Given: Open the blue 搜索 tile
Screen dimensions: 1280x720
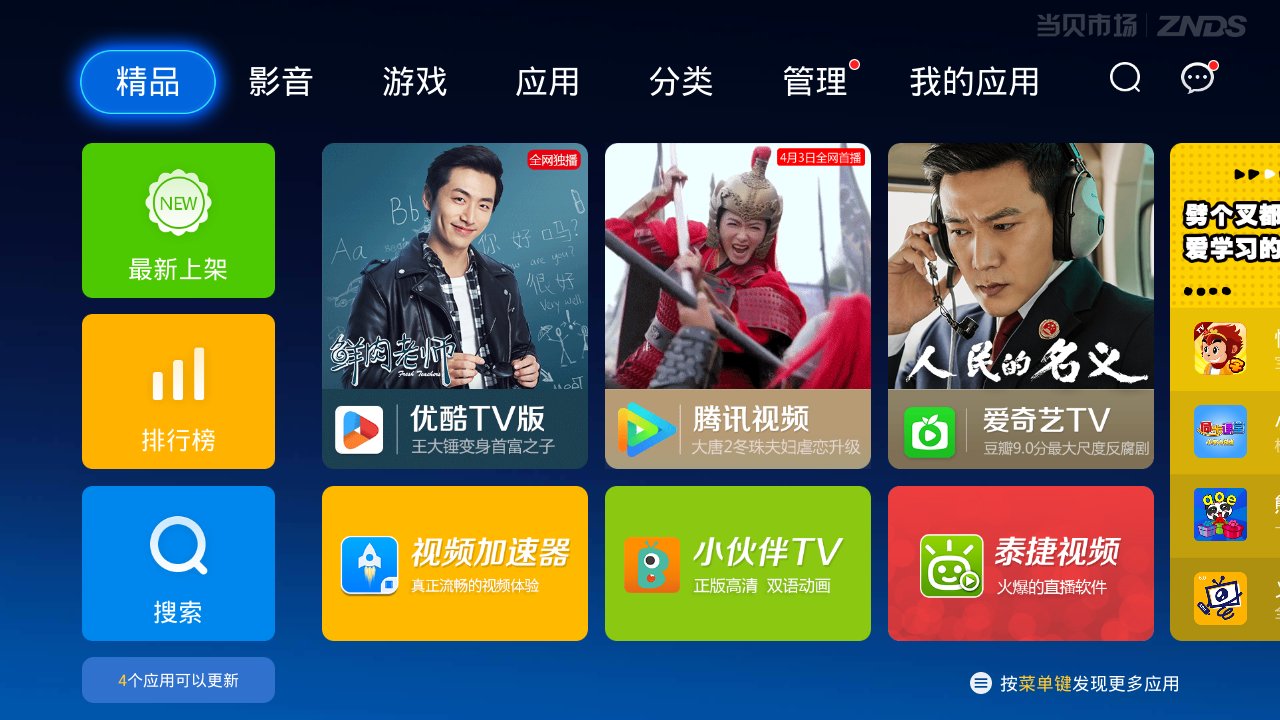Looking at the screenshot, I should (178, 563).
